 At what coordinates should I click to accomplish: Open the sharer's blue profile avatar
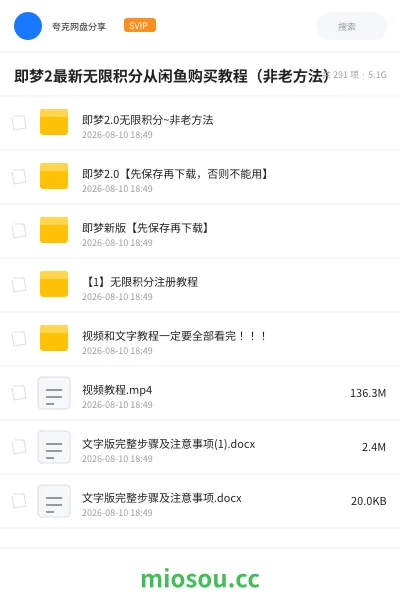pyautogui.click(x=28, y=26)
